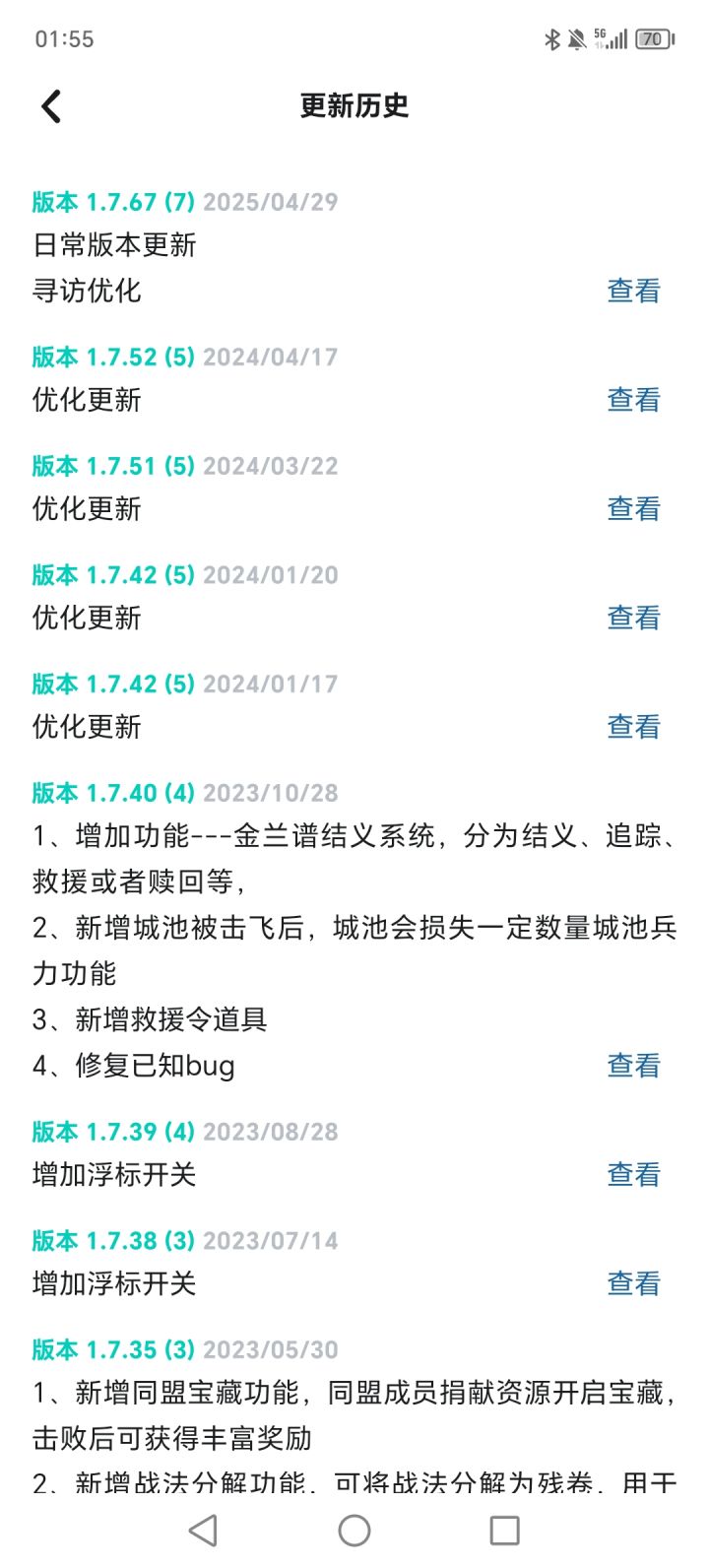Tap 查看 for version 1.7.39 (4)
The image size is (709, 1568).
[x=633, y=1175]
